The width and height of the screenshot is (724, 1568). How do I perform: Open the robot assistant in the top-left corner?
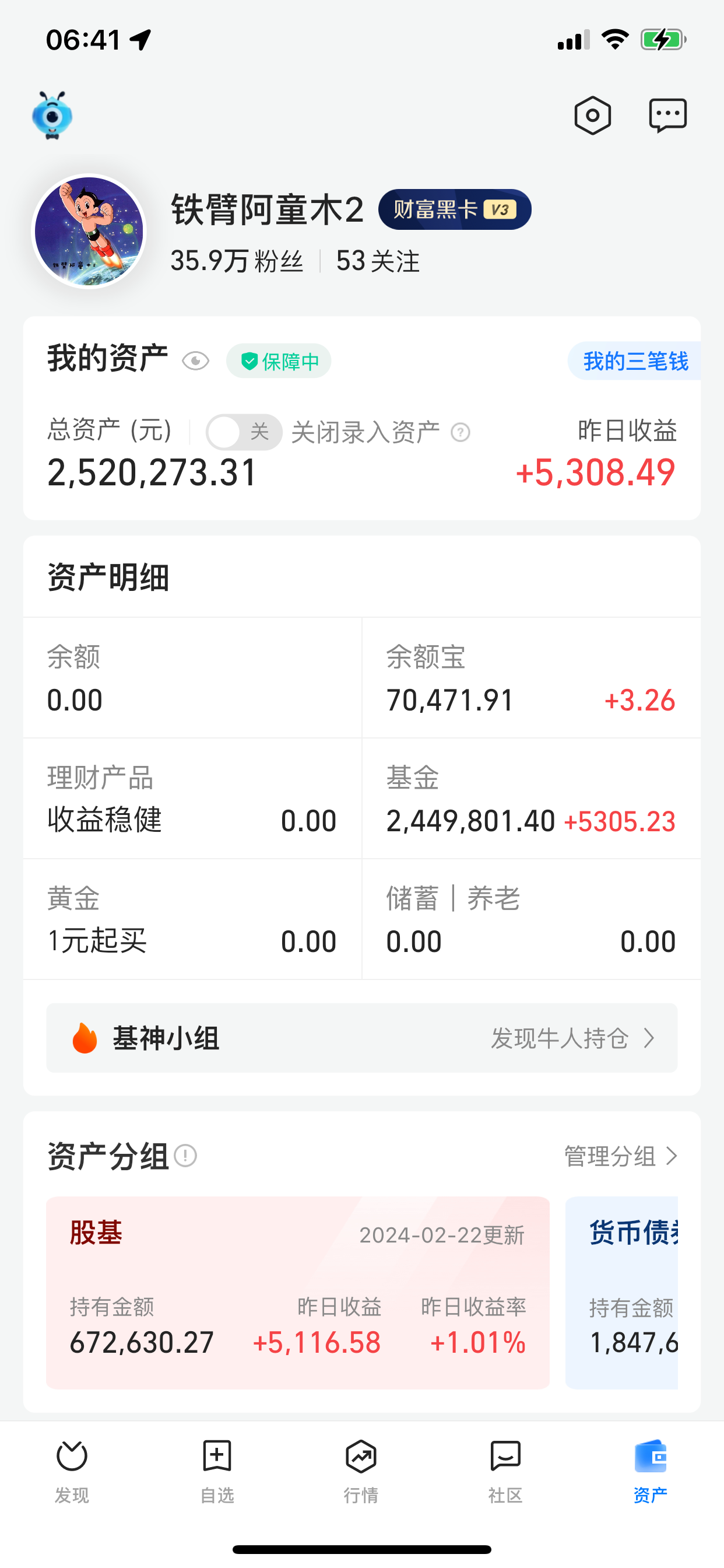point(54,116)
